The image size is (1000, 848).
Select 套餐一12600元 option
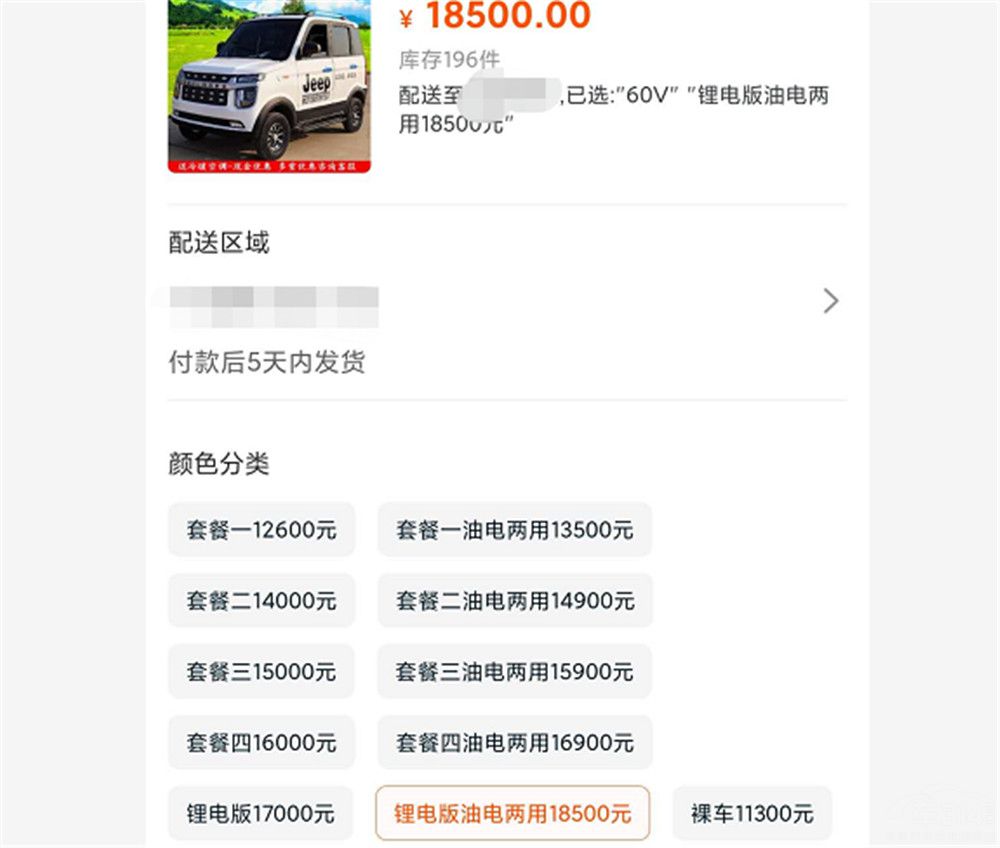261,530
